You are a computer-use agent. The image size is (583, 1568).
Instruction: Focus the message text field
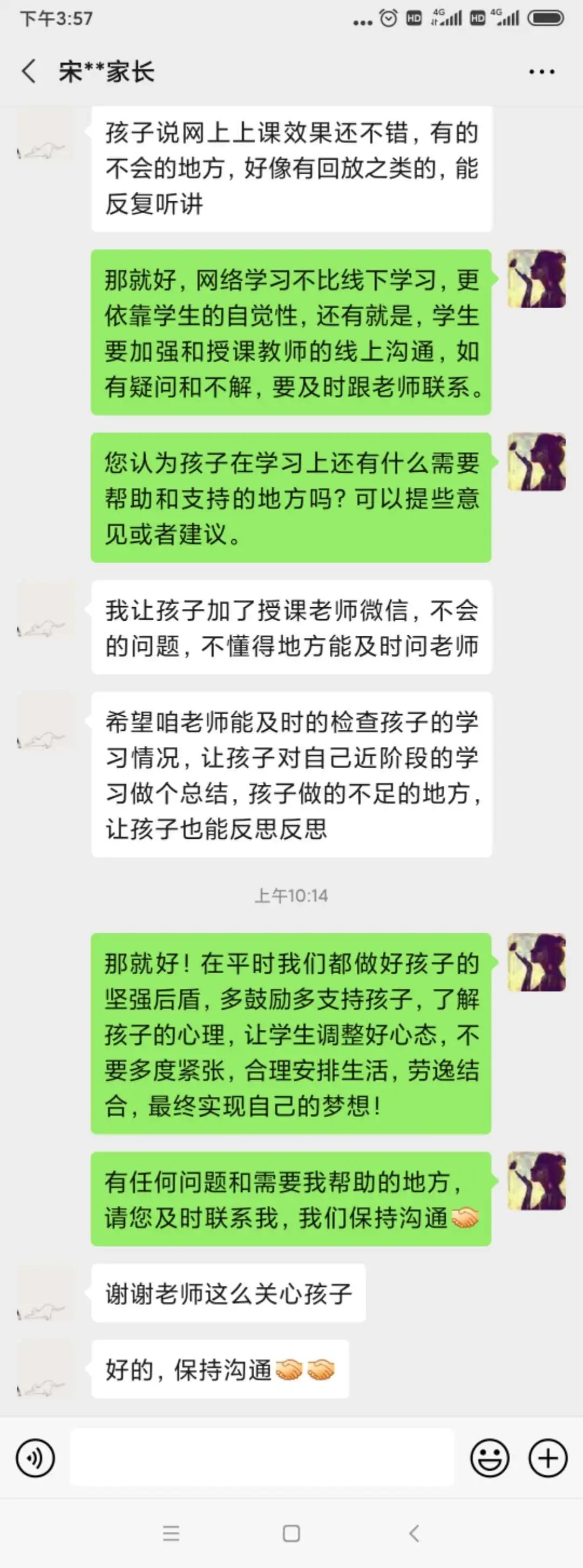[x=262, y=1458]
